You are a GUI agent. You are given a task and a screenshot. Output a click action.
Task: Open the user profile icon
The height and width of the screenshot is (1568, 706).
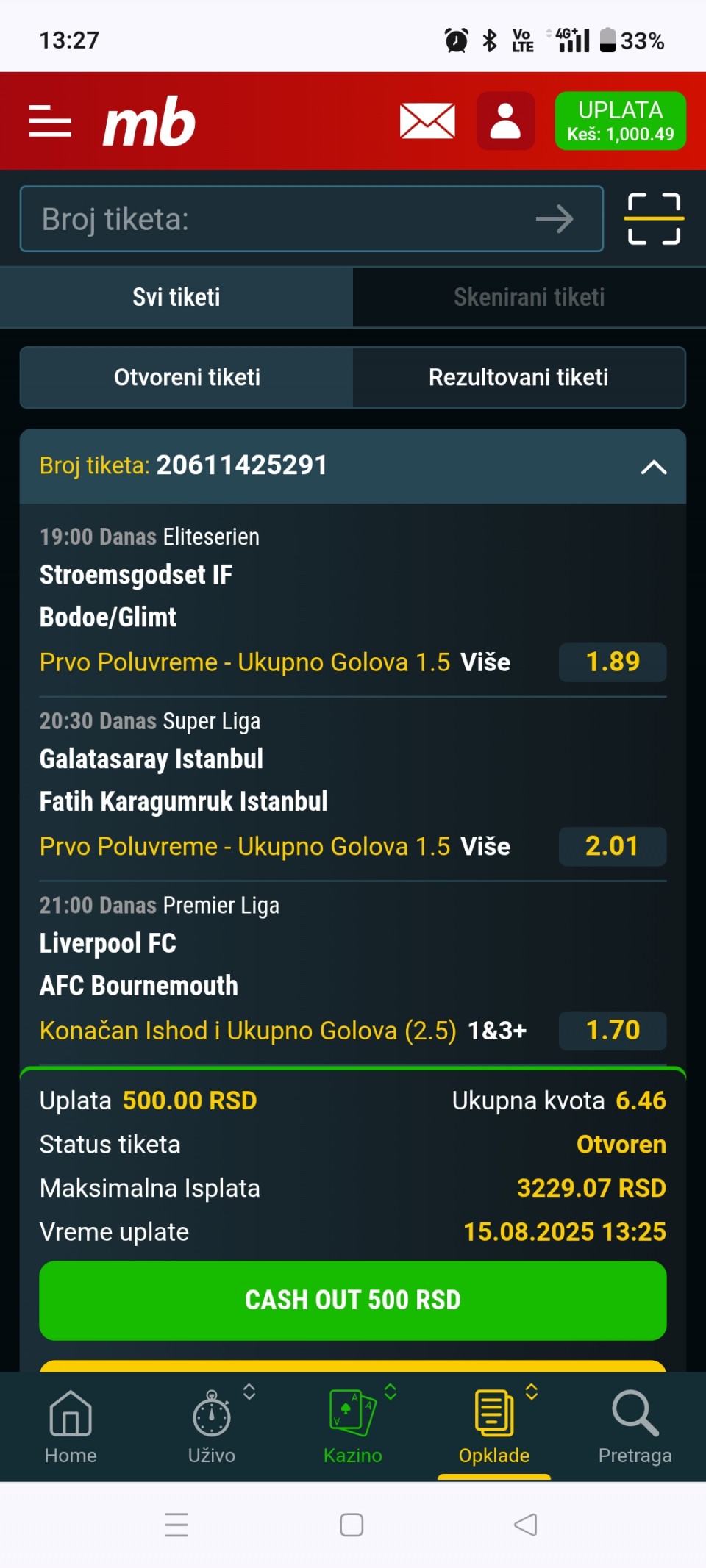tap(505, 121)
